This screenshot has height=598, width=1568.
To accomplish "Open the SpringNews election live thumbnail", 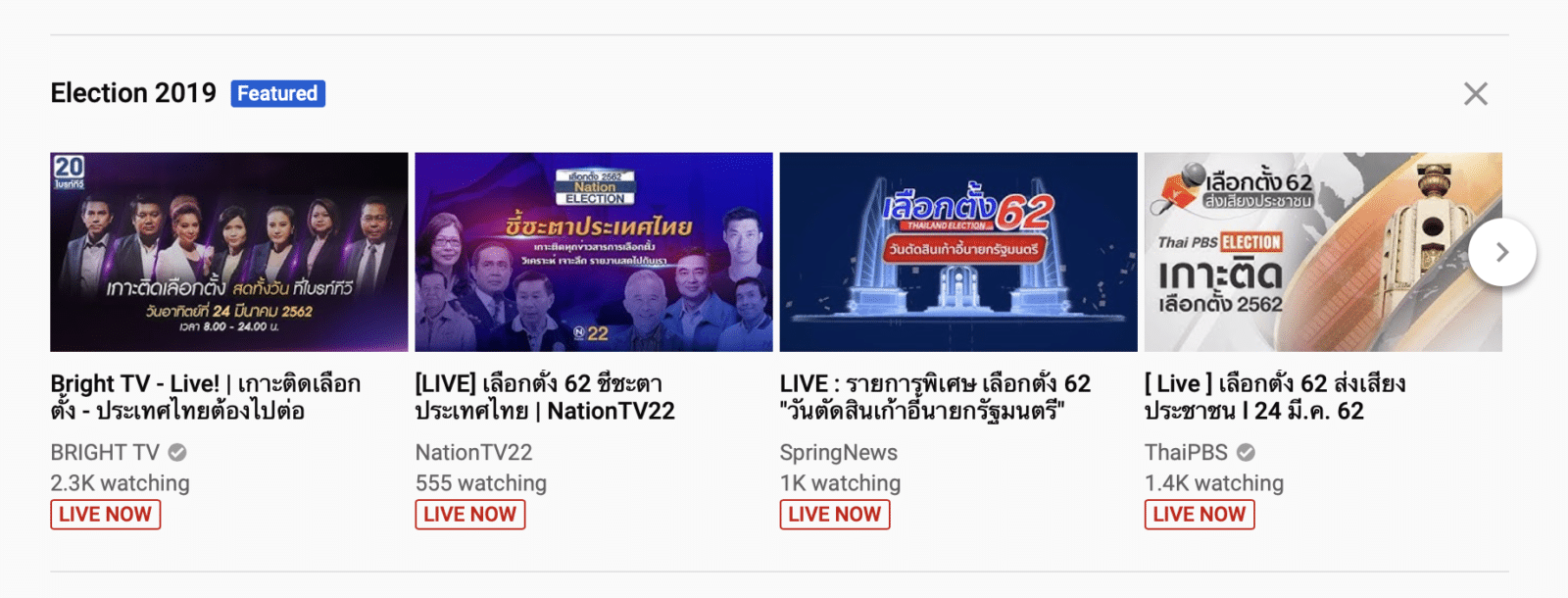I will (x=957, y=252).
